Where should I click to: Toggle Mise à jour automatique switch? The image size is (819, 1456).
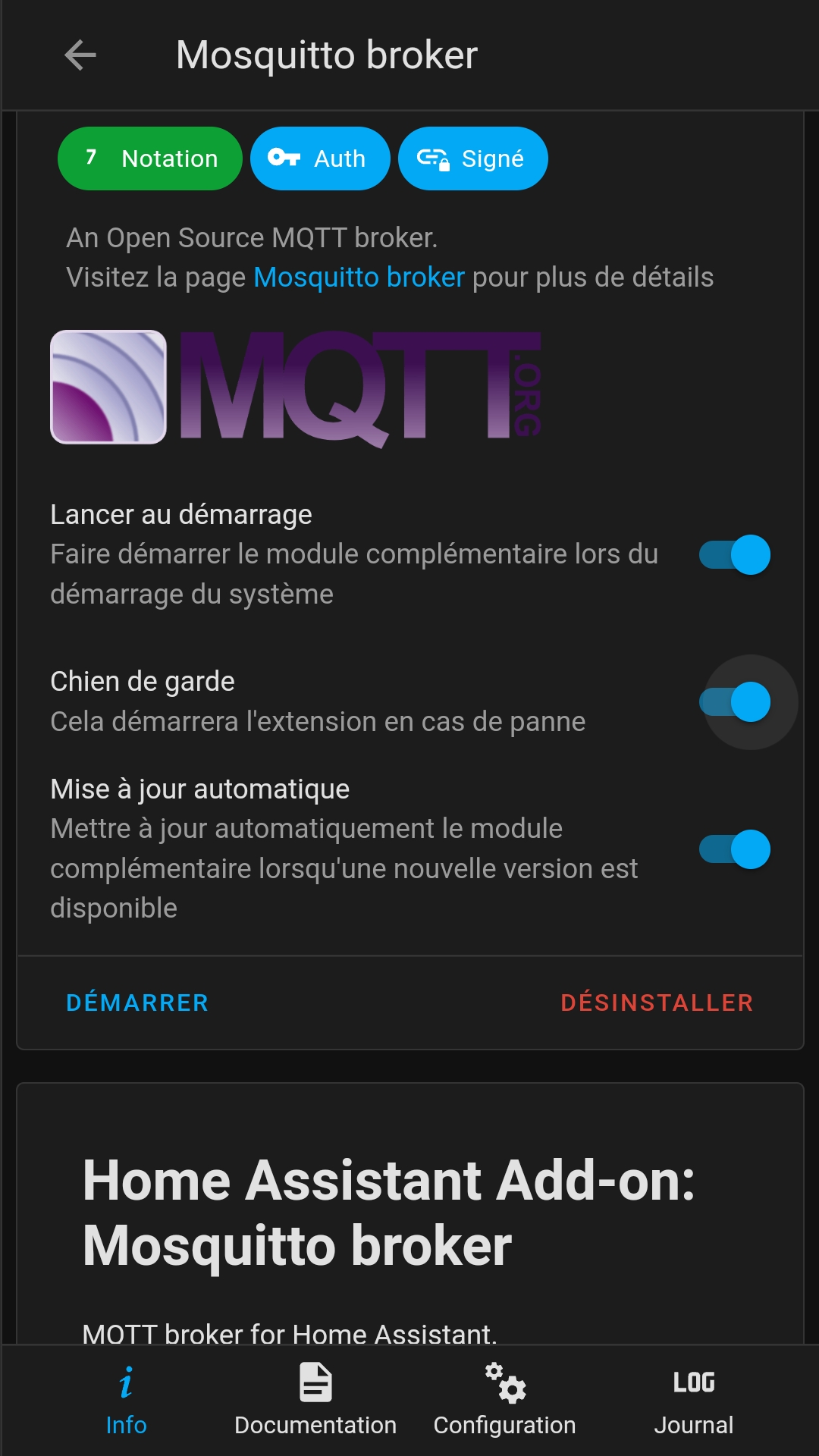coord(735,849)
